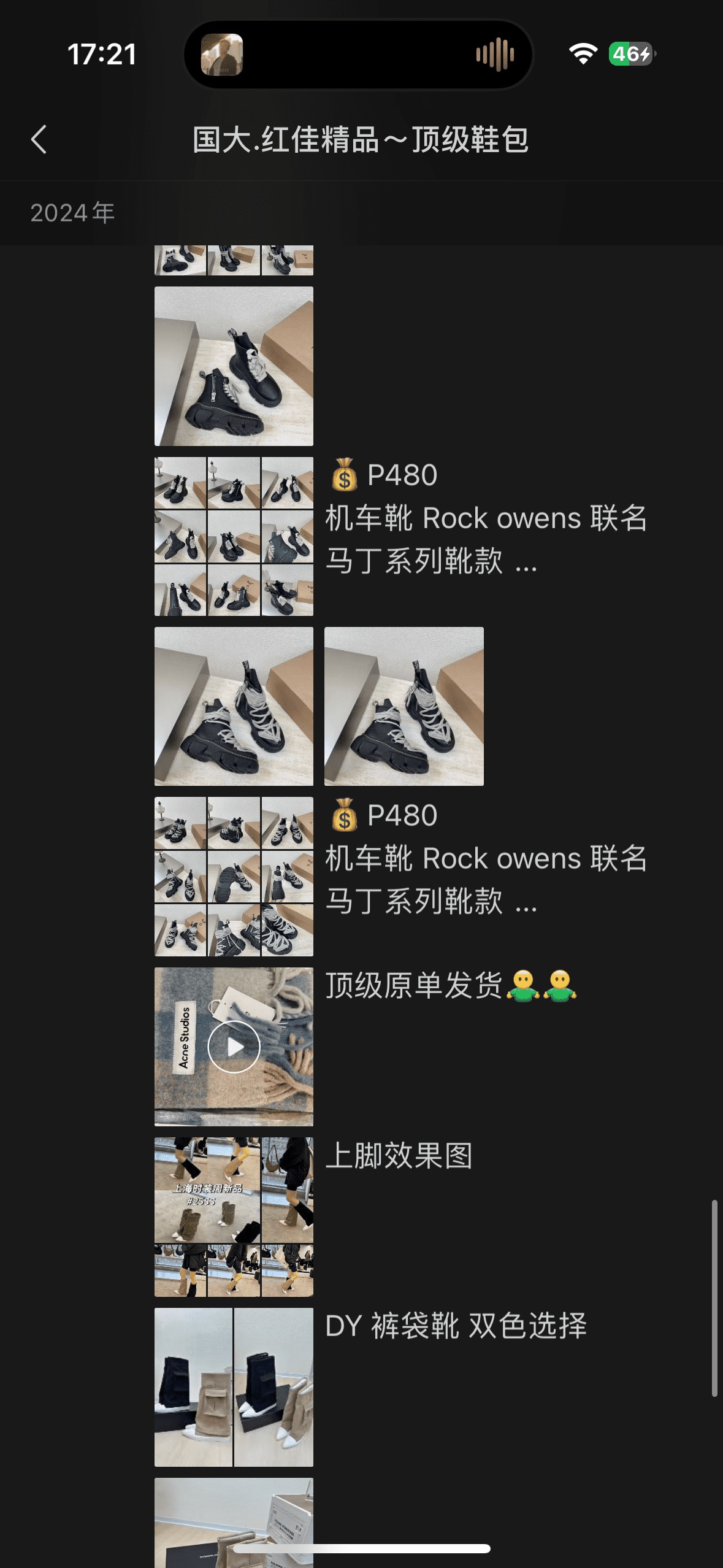Go back from the 国大.红佳精品 album

tap(39, 139)
